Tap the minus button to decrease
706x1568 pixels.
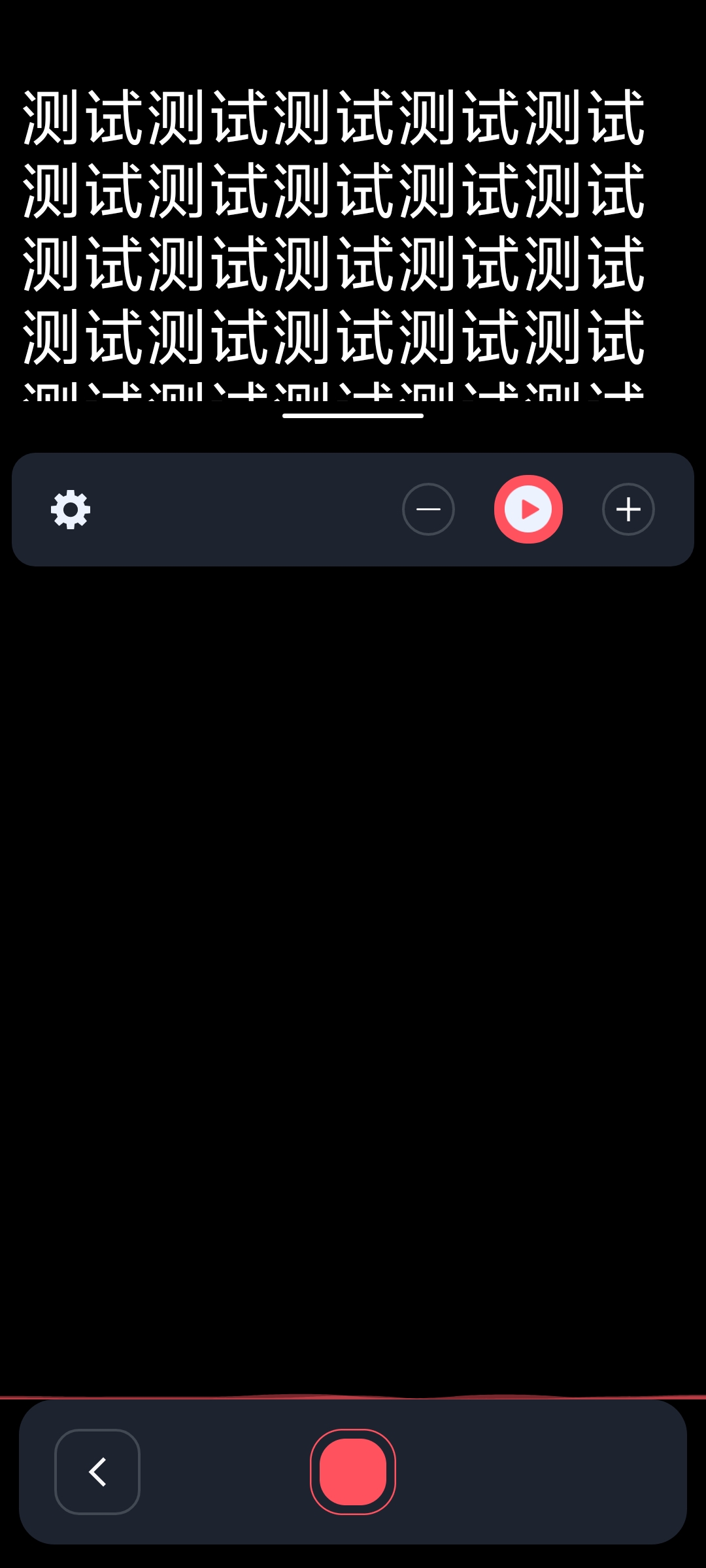click(428, 510)
